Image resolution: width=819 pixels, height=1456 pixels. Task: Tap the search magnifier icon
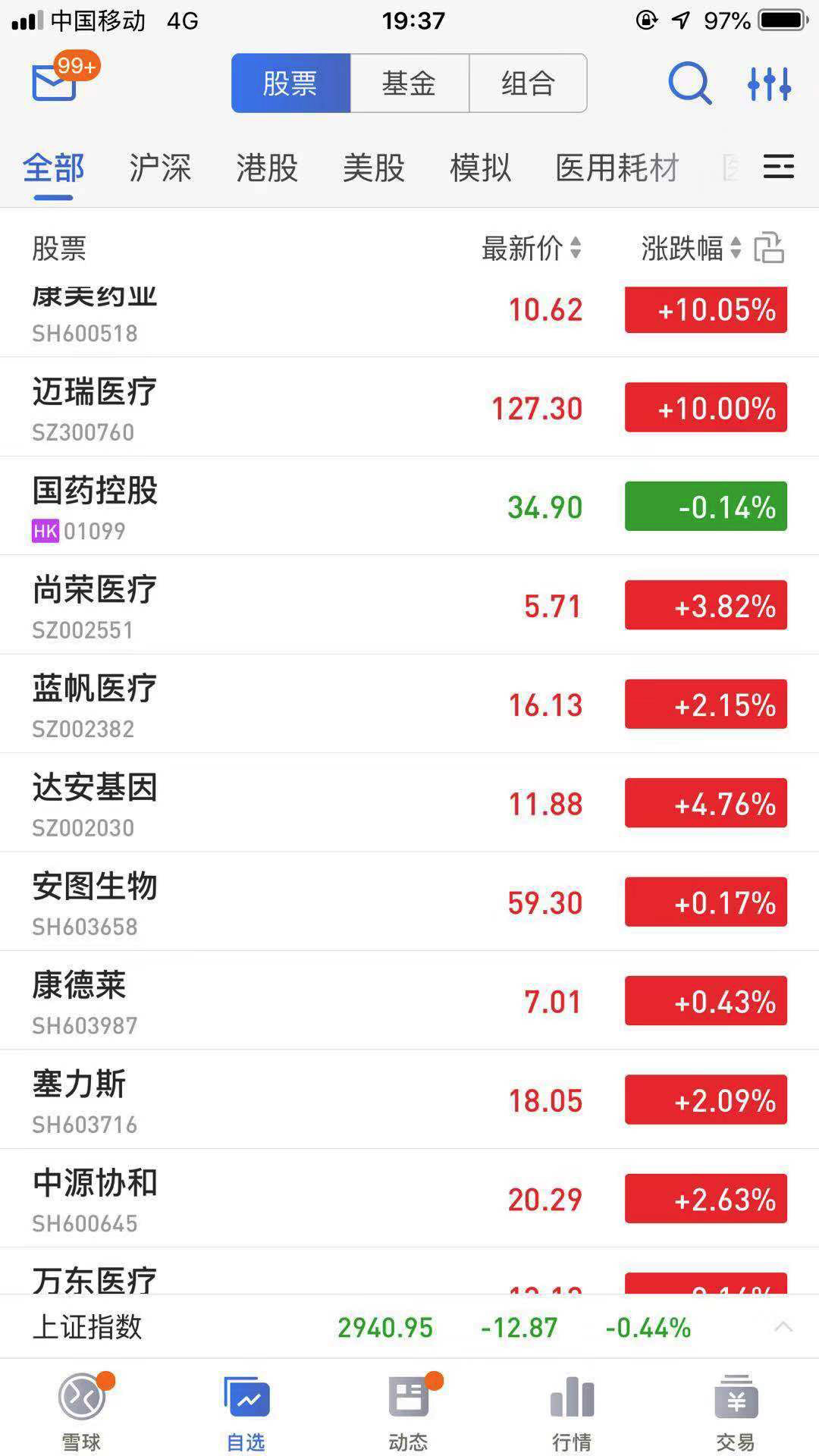(x=689, y=83)
